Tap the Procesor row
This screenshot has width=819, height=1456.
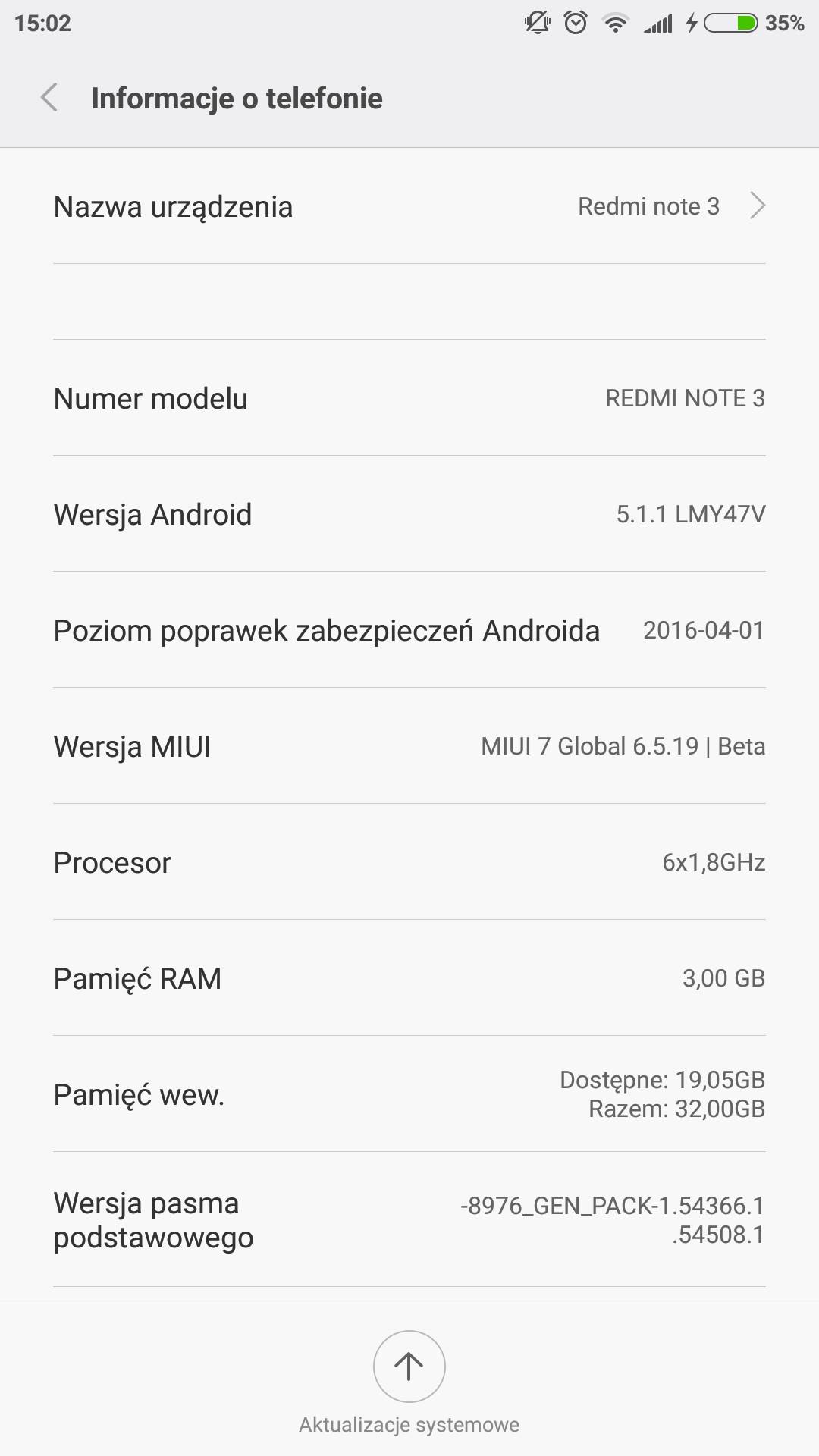(x=409, y=862)
